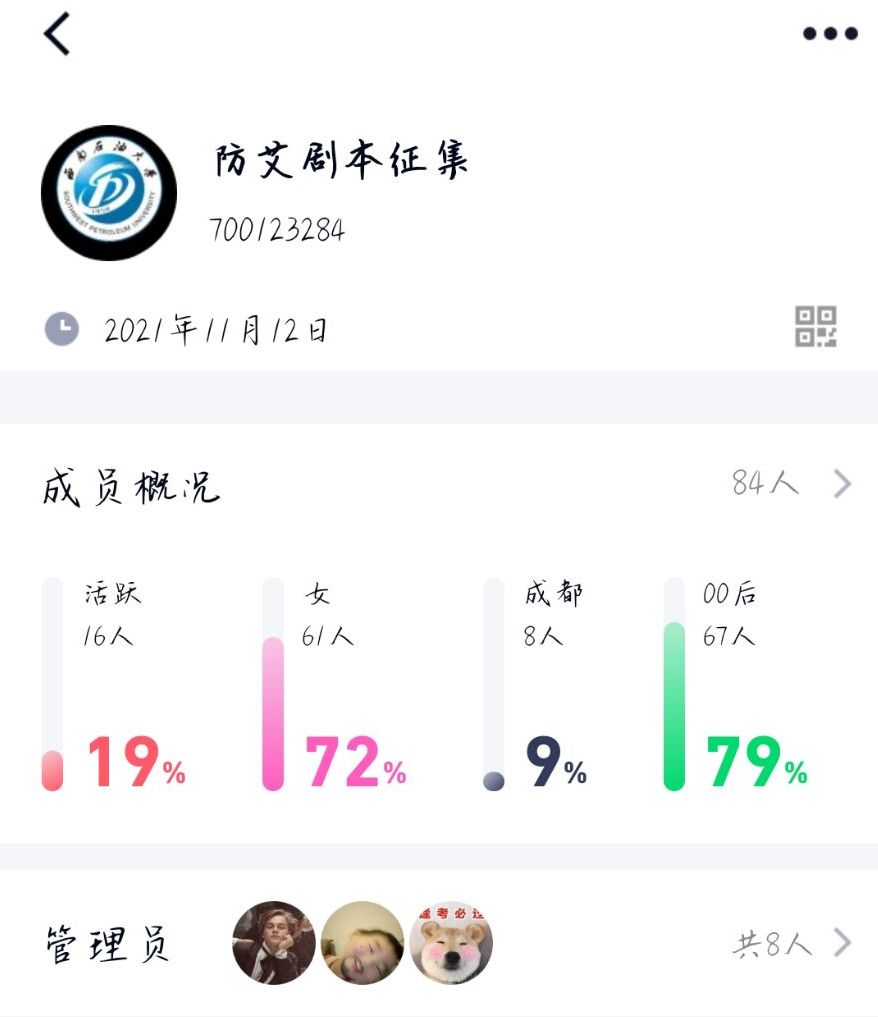Viewport: 878px width, 1017px height.
Task: Show the group's QR code
Action: coord(815,327)
